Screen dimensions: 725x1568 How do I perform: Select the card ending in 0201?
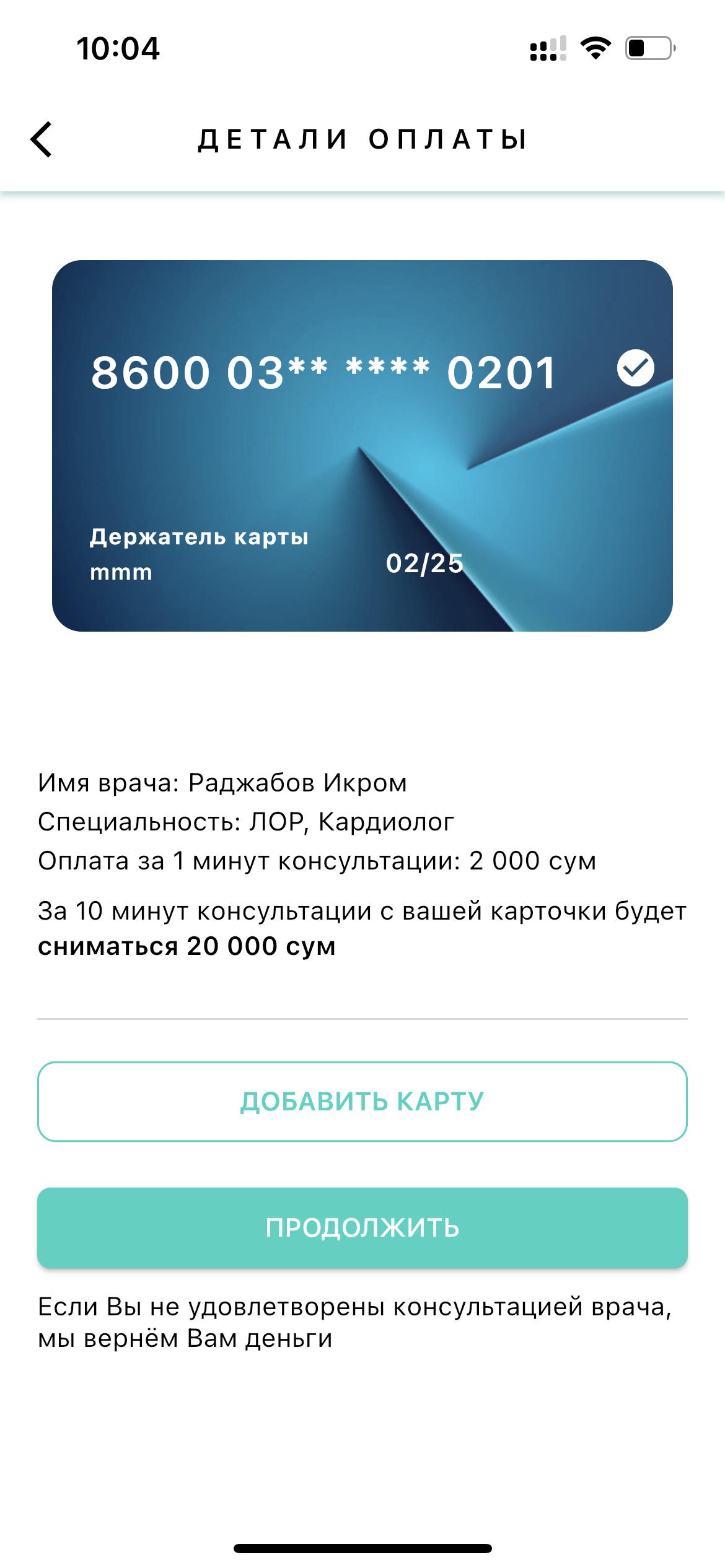(362, 446)
